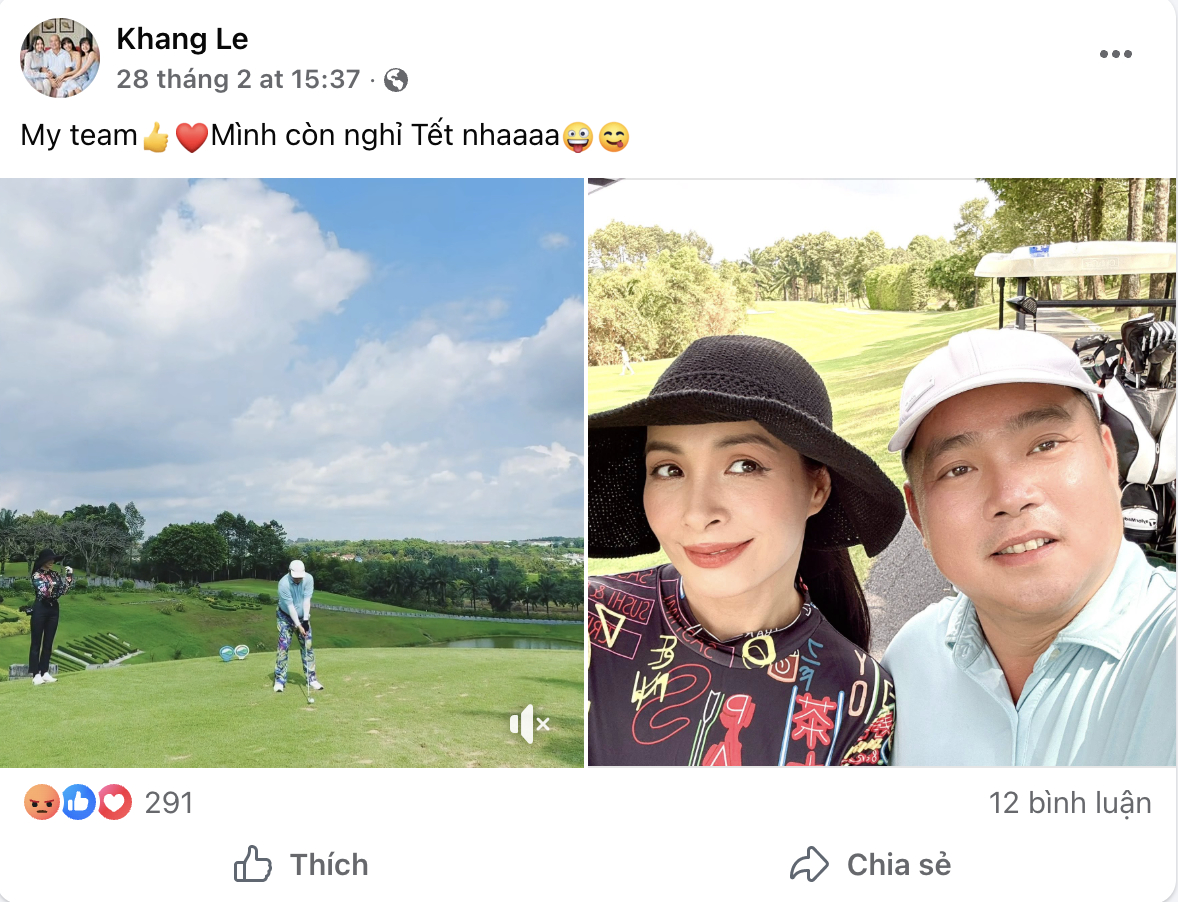
Task: View the 291 reactions list
Action: click(168, 802)
